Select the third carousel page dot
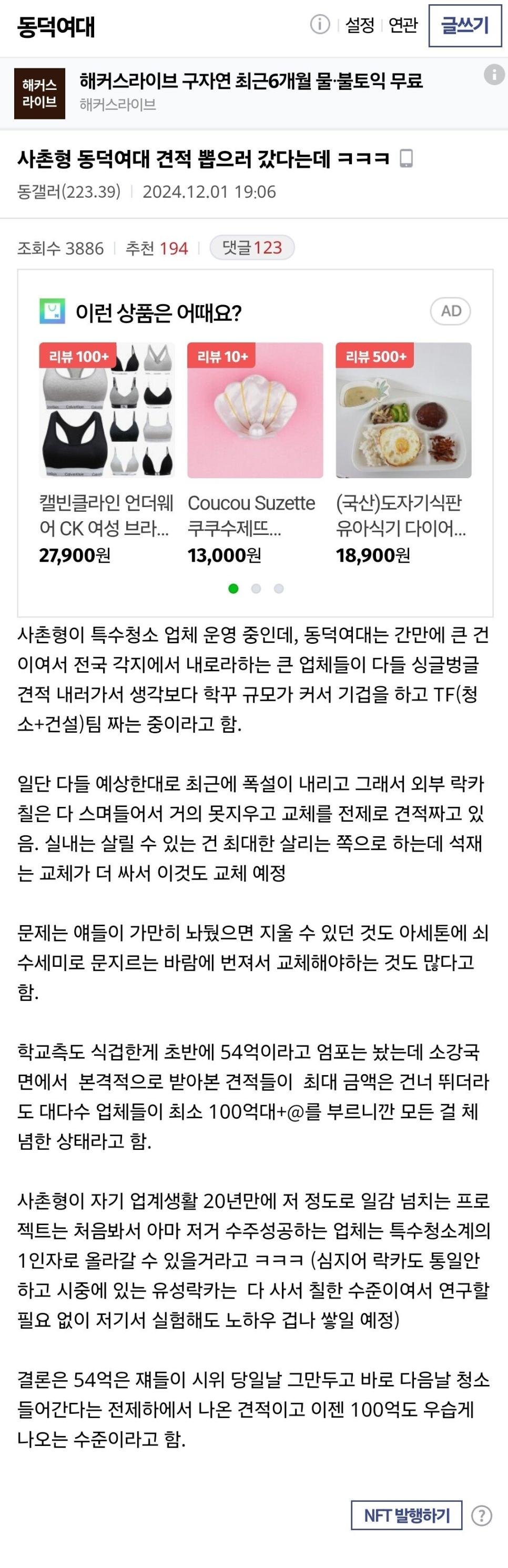Screen dimensions: 508x1568 pos(279,589)
